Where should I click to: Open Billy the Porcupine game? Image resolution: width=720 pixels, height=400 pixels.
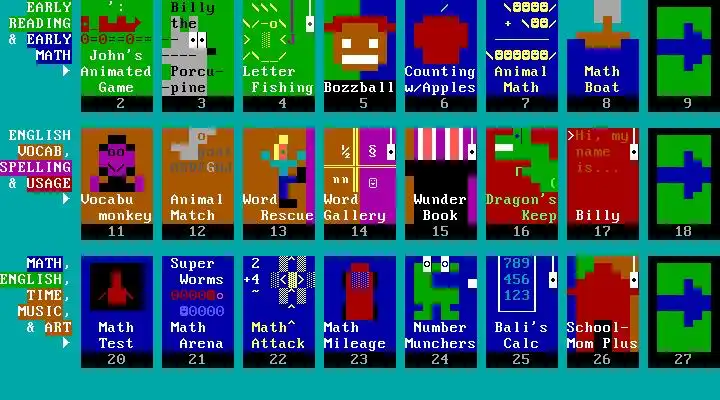197,55
